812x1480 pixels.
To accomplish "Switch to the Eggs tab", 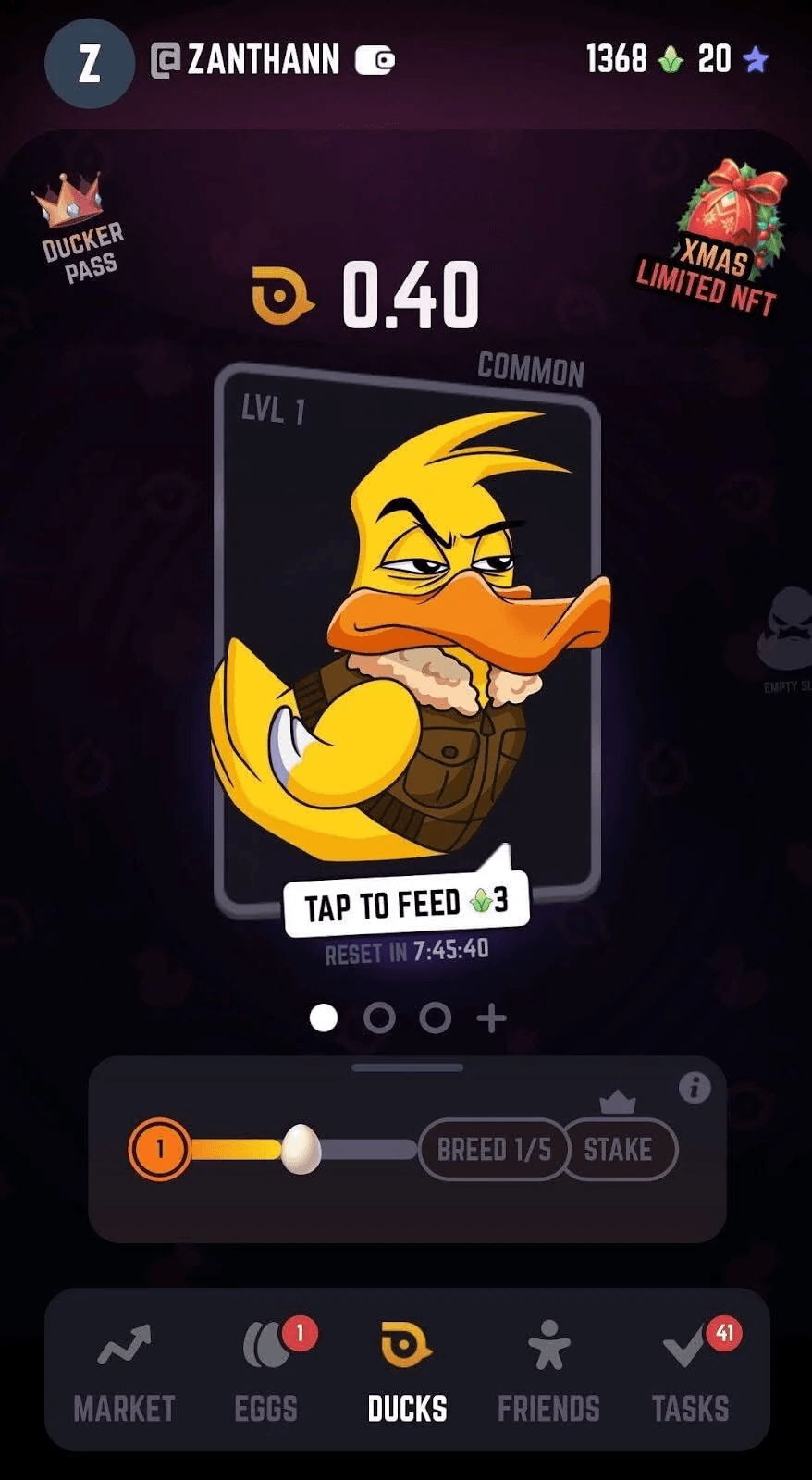I will tap(266, 1373).
